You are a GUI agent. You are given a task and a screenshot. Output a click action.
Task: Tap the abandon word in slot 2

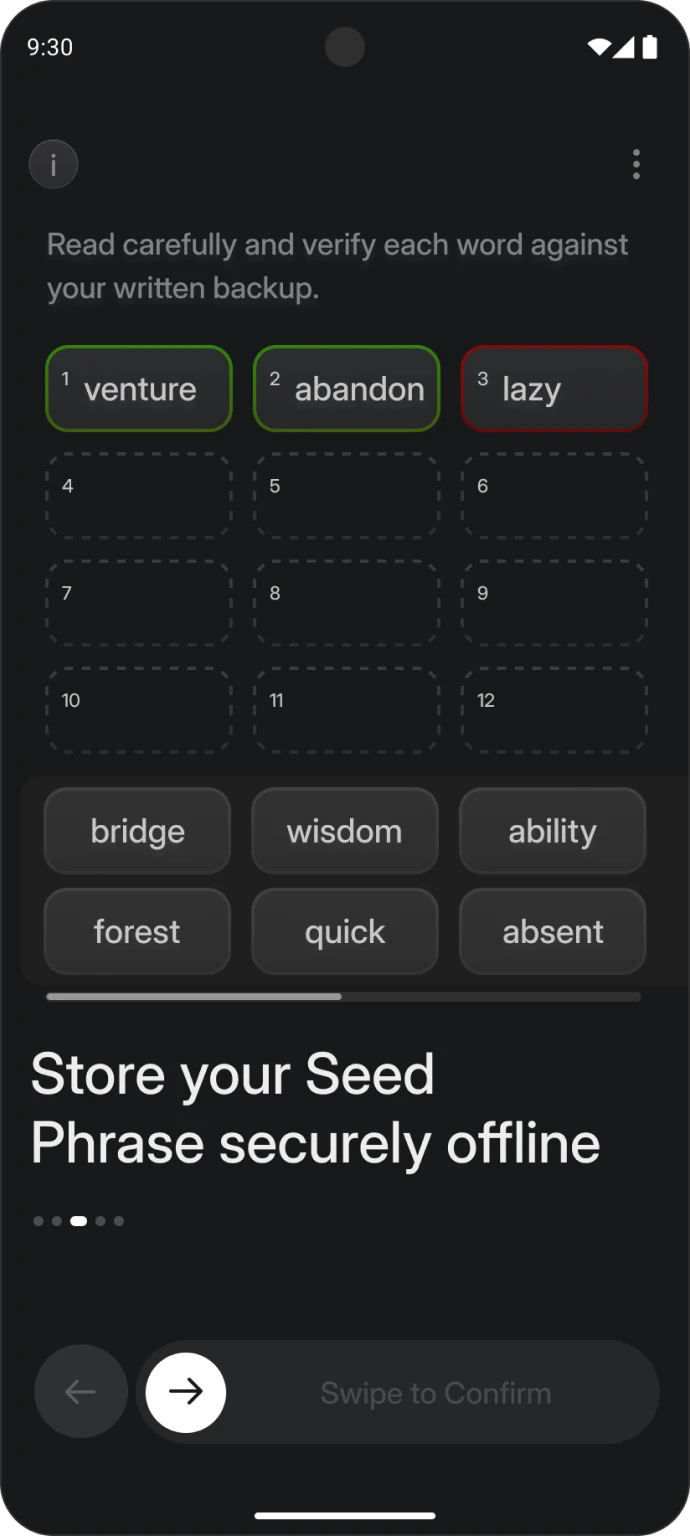[346, 389]
